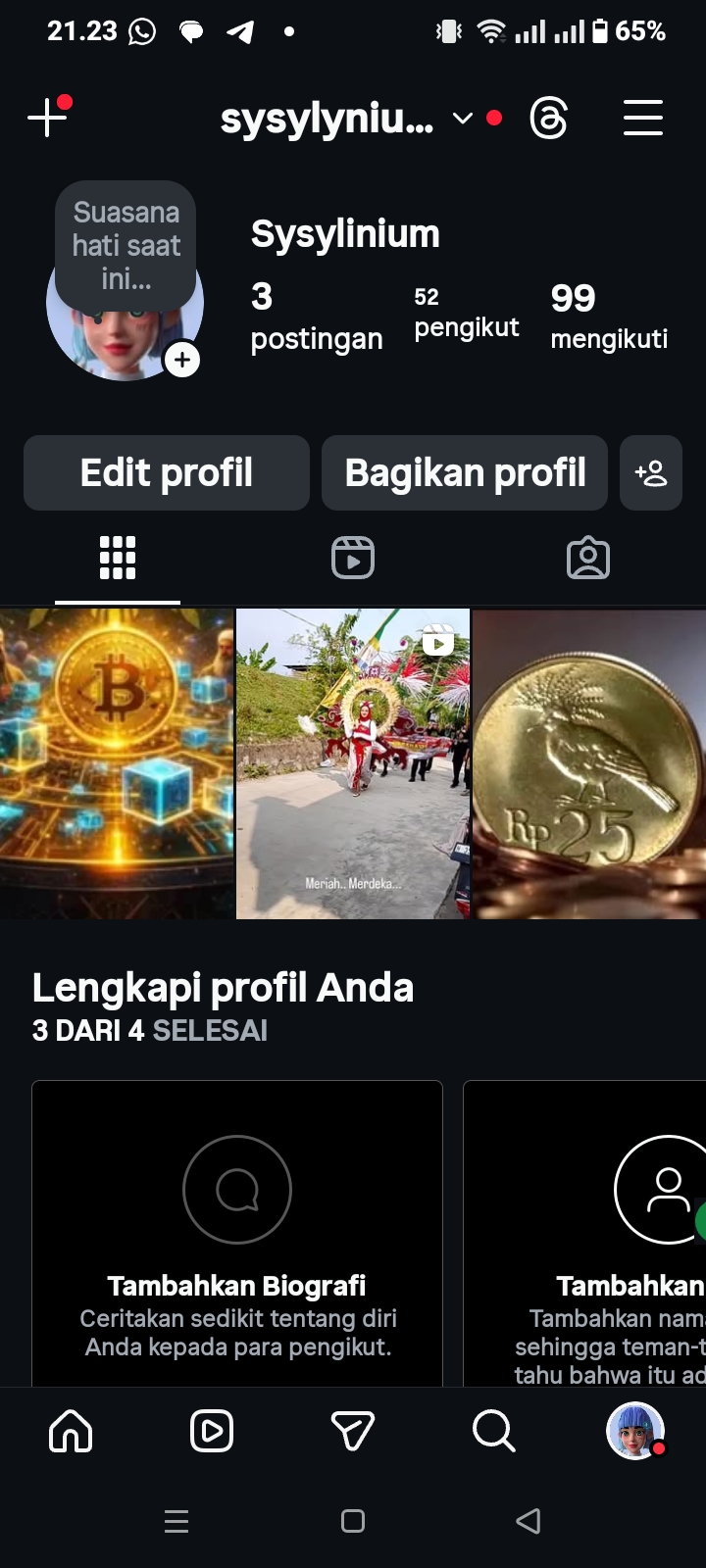
Task: Open the Threads icon
Action: point(548,119)
